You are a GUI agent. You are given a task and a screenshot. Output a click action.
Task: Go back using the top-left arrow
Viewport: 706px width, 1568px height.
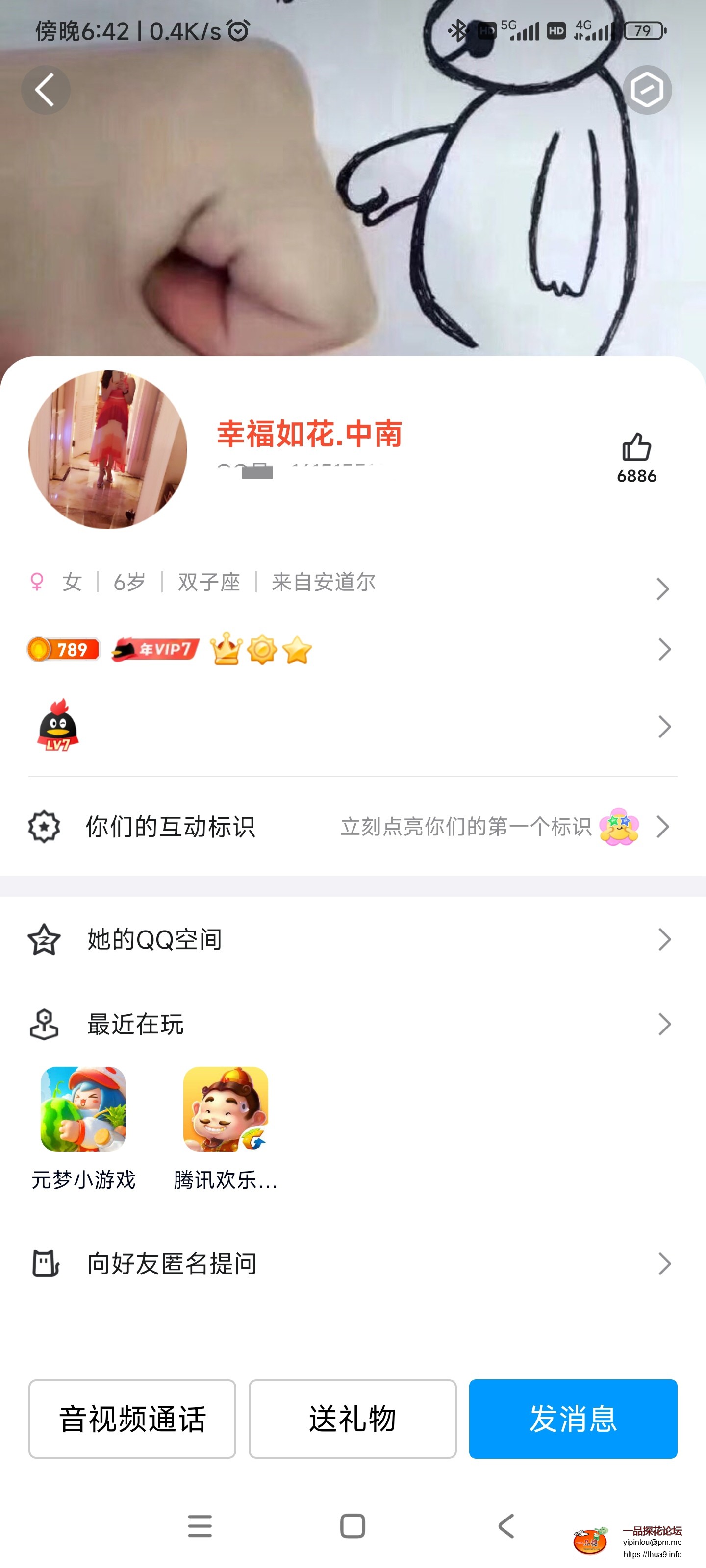[x=46, y=90]
